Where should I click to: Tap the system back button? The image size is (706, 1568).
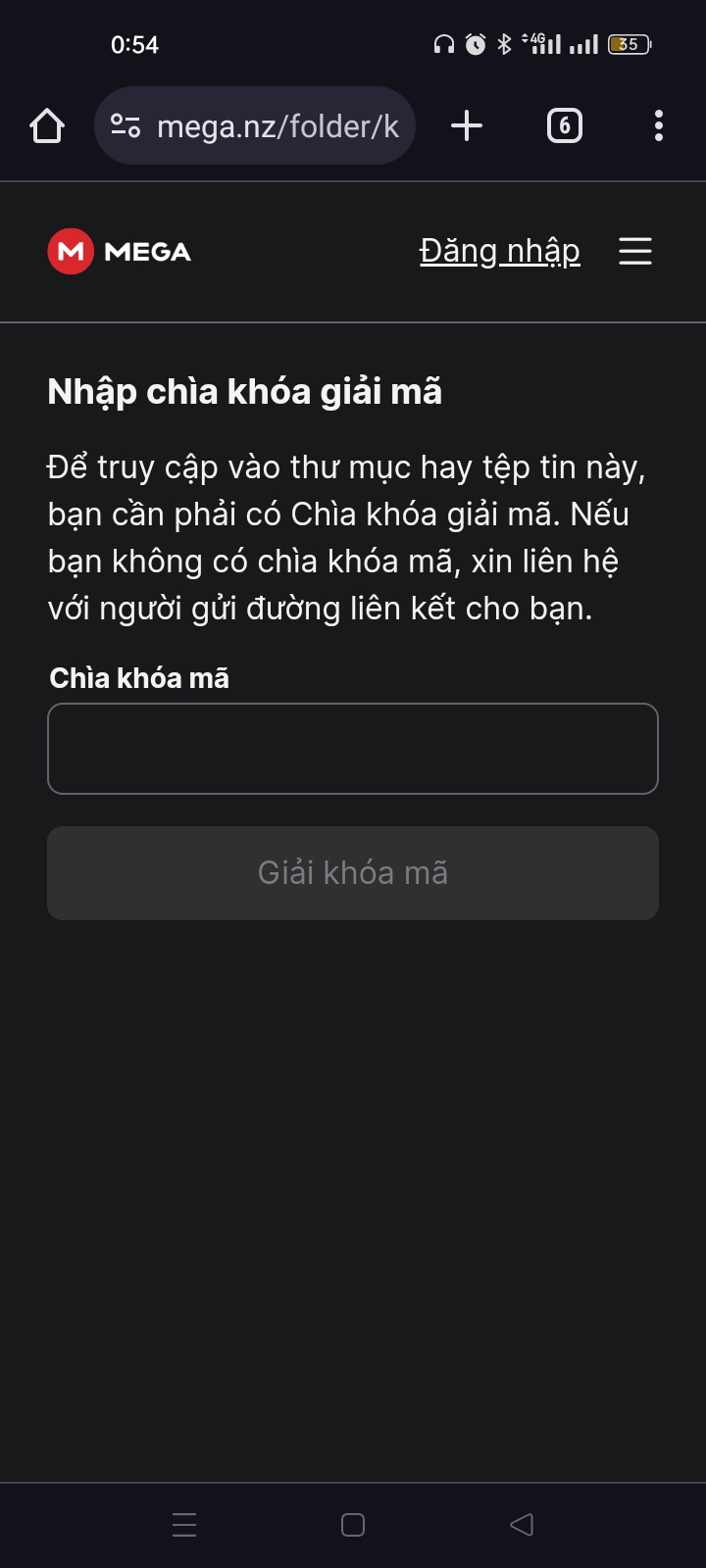(522, 1525)
